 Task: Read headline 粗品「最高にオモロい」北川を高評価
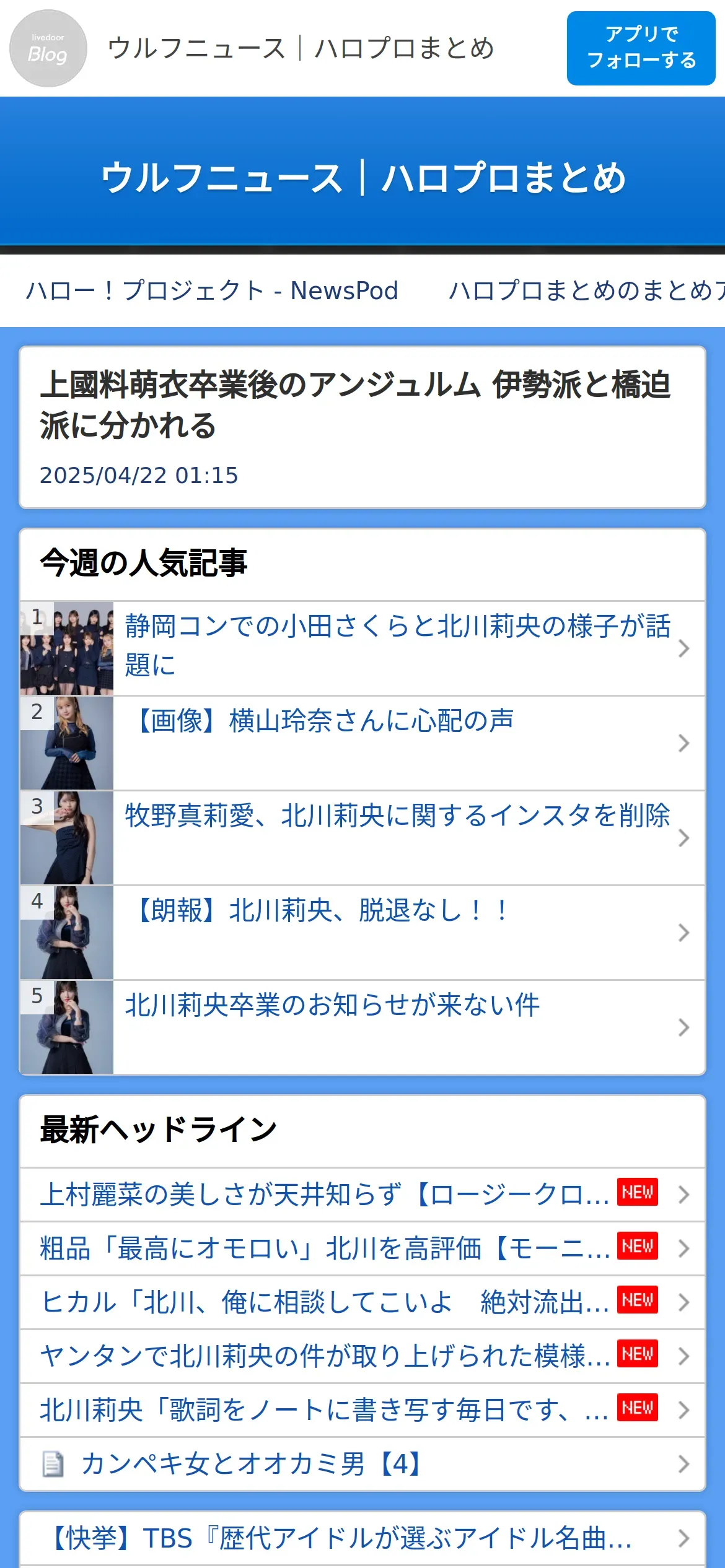(325, 1248)
